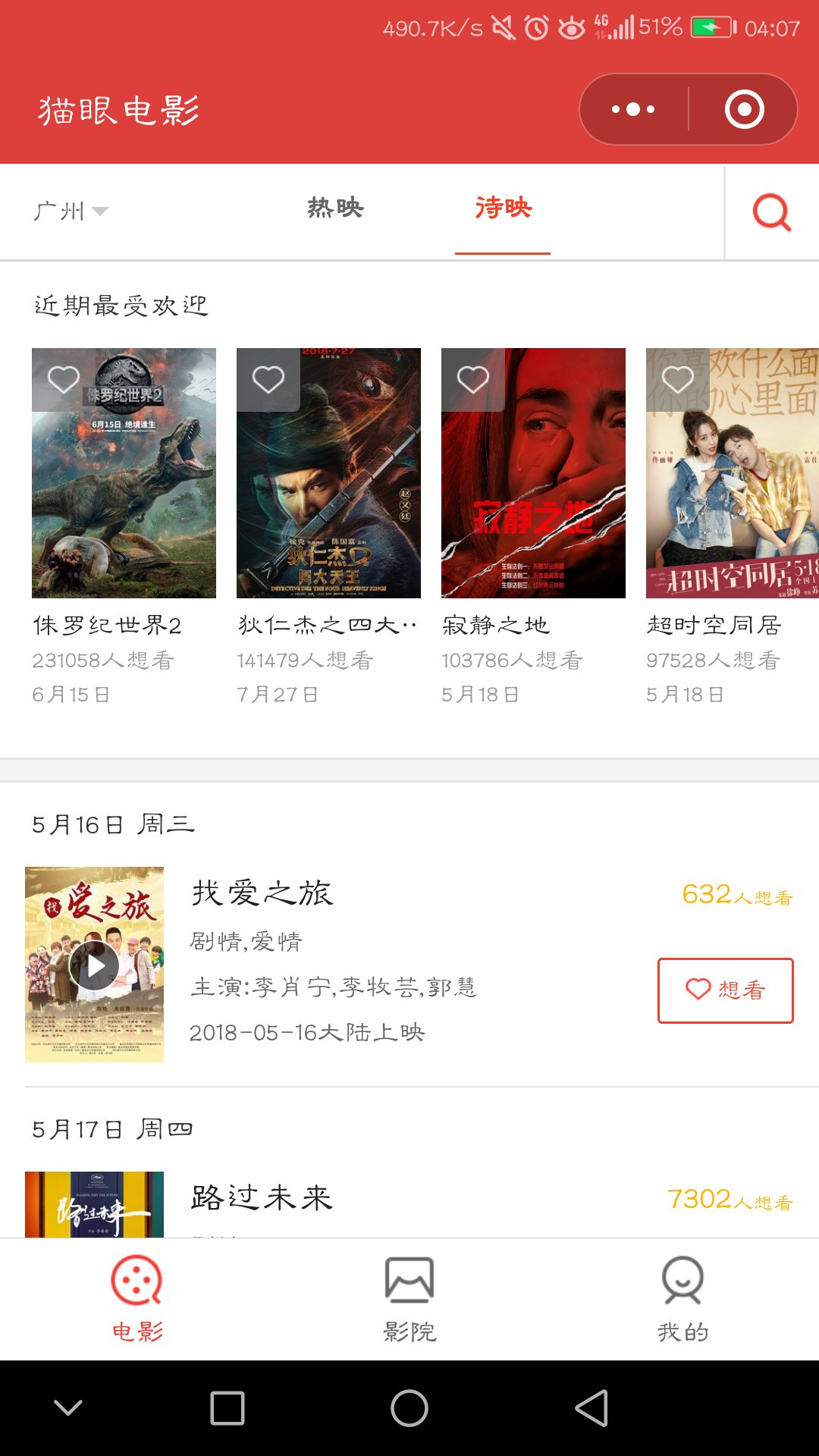Viewport: 819px width, 1456px height.
Task: Open the 狄仁杰之四大天王 movie poster
Action: click(328, 493)
